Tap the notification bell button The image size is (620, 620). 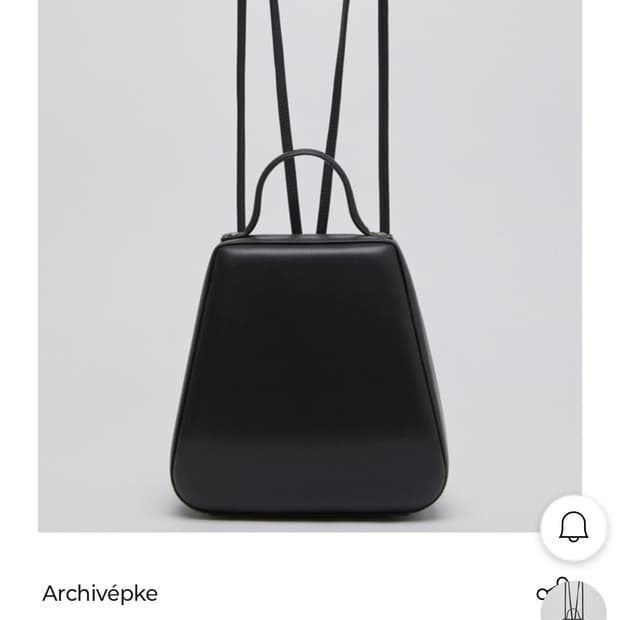(573, 527)
